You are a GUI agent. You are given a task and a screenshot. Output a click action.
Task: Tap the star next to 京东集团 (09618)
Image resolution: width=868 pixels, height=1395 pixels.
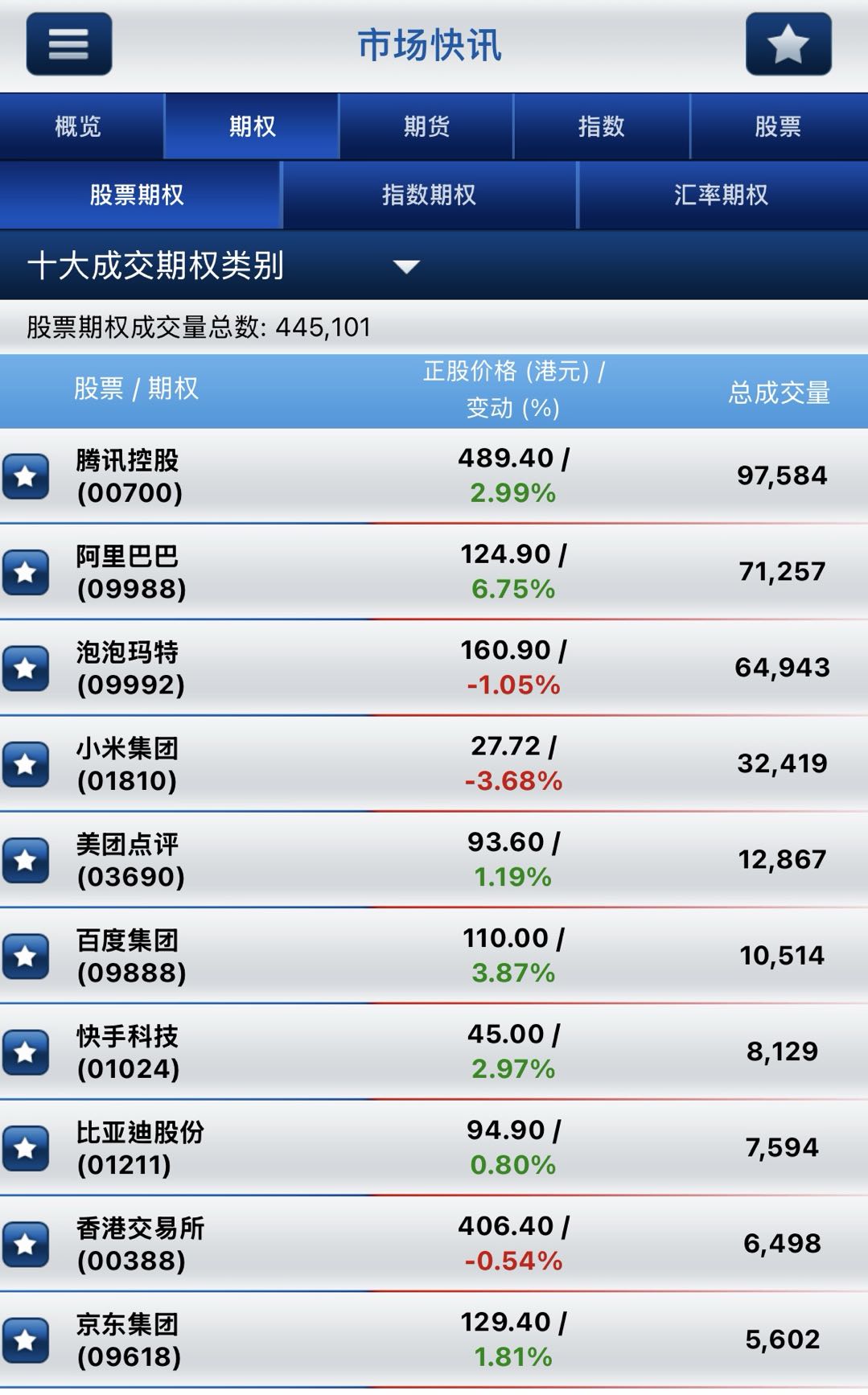[x=26, y=1340]
